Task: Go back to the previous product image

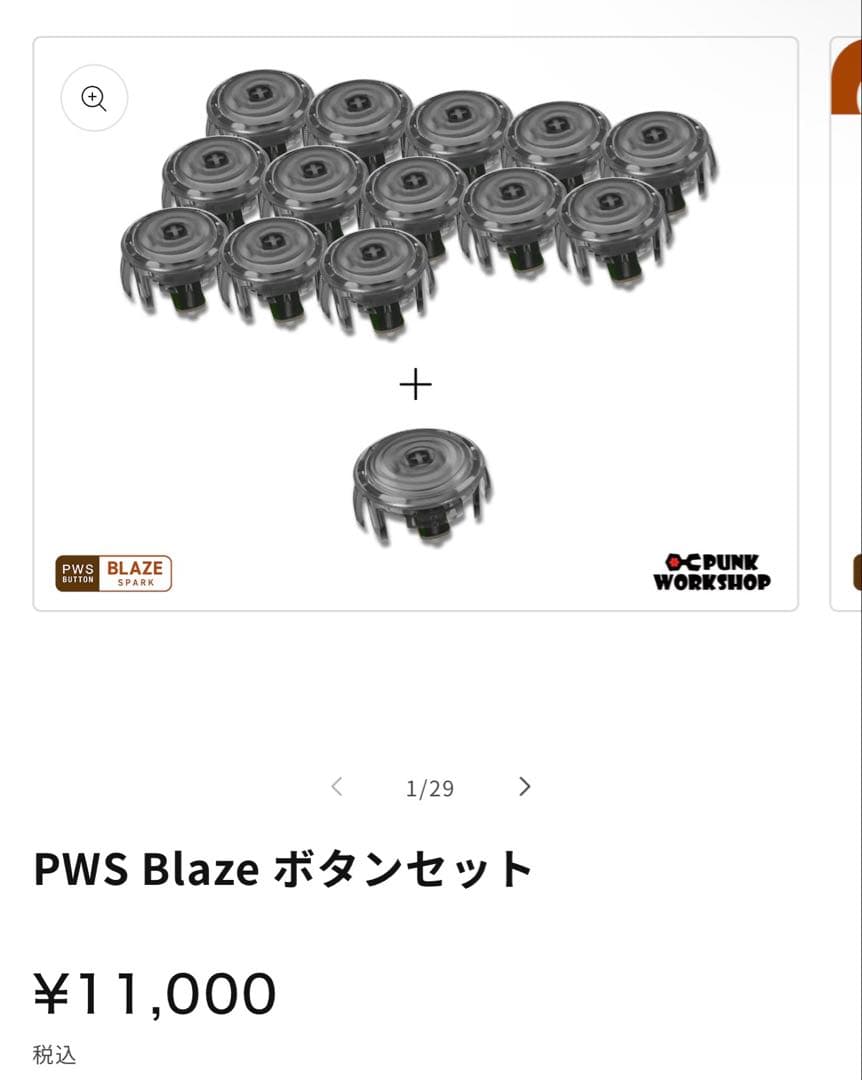Action: click(337, 787)
